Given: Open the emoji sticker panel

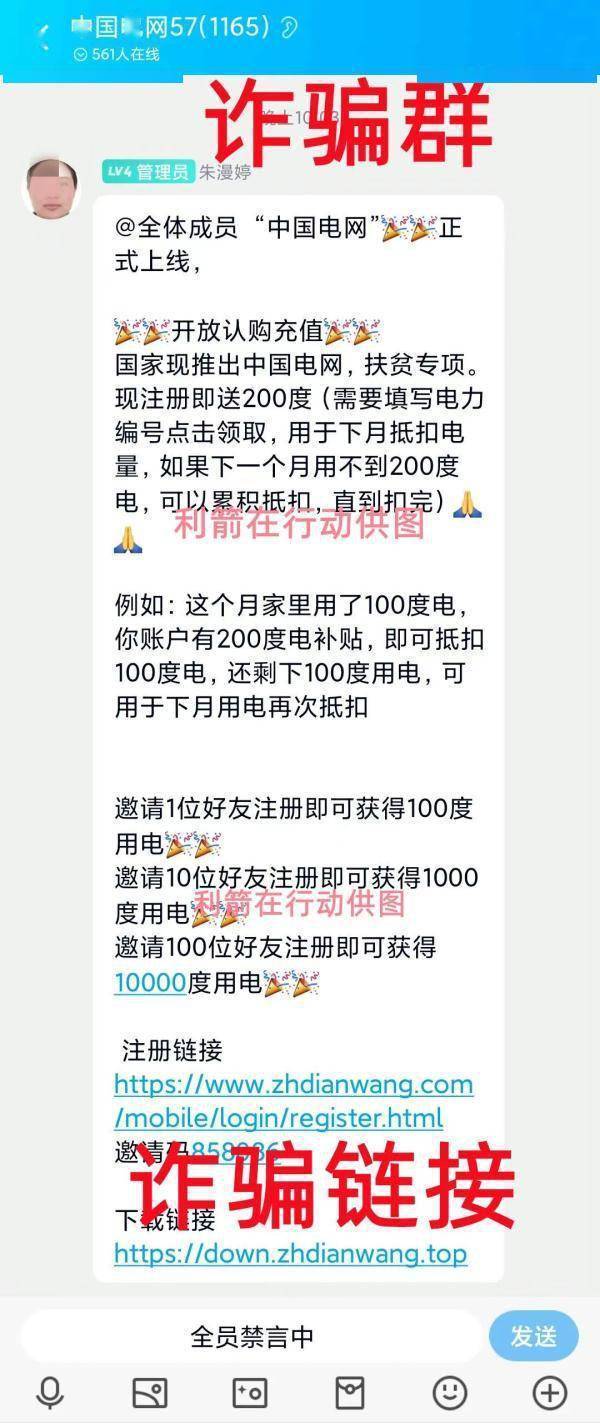Looking at the screenshot, I should [450, 1392].
